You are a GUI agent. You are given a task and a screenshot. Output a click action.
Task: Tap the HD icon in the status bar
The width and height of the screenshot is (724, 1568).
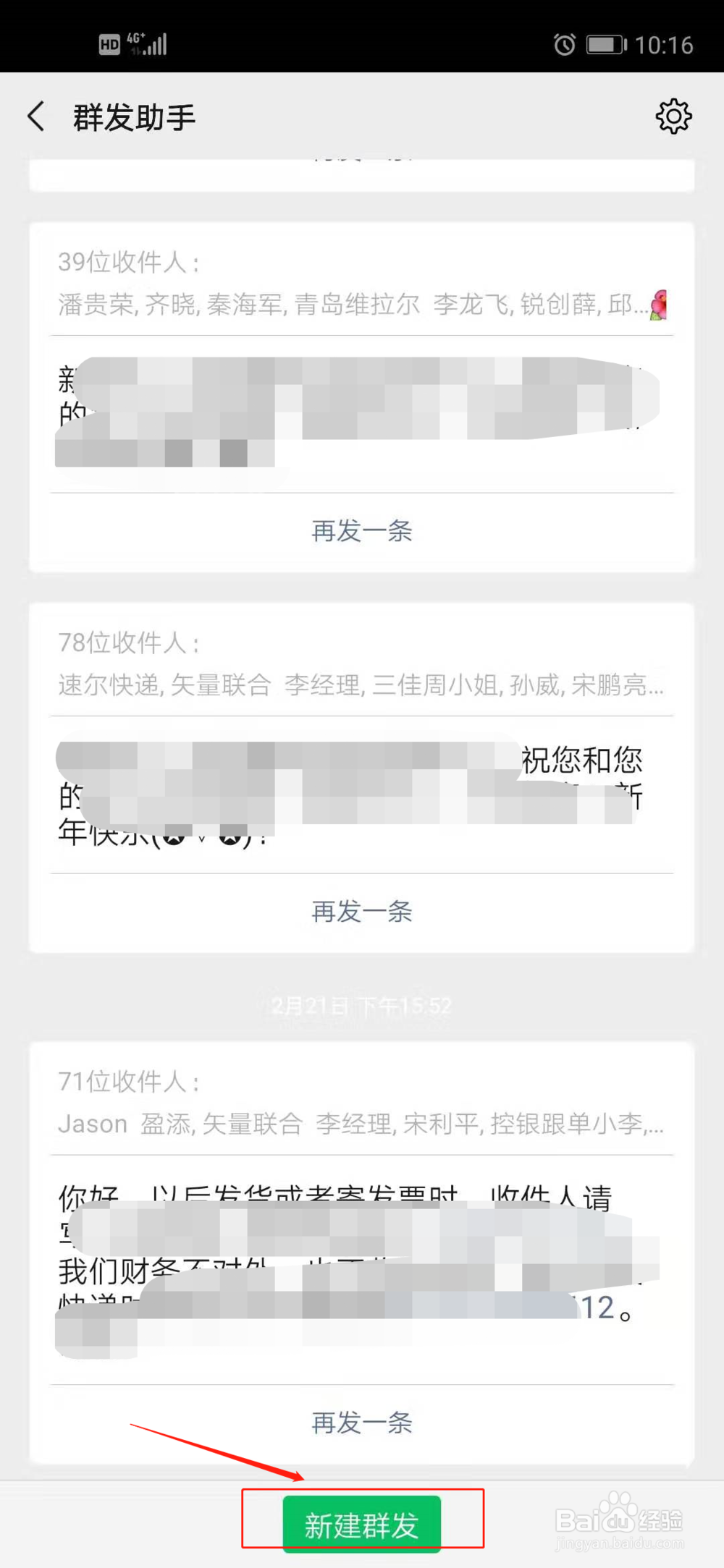point(109,45)
